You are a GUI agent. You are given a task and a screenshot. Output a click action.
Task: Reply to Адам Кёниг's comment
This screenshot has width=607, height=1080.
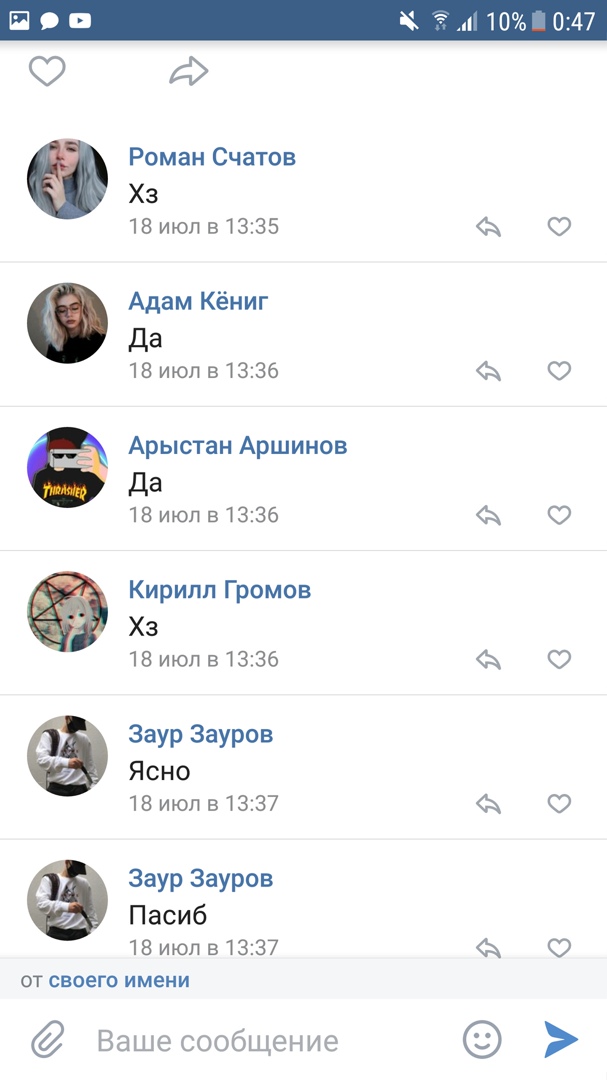[x=488, y=371]
